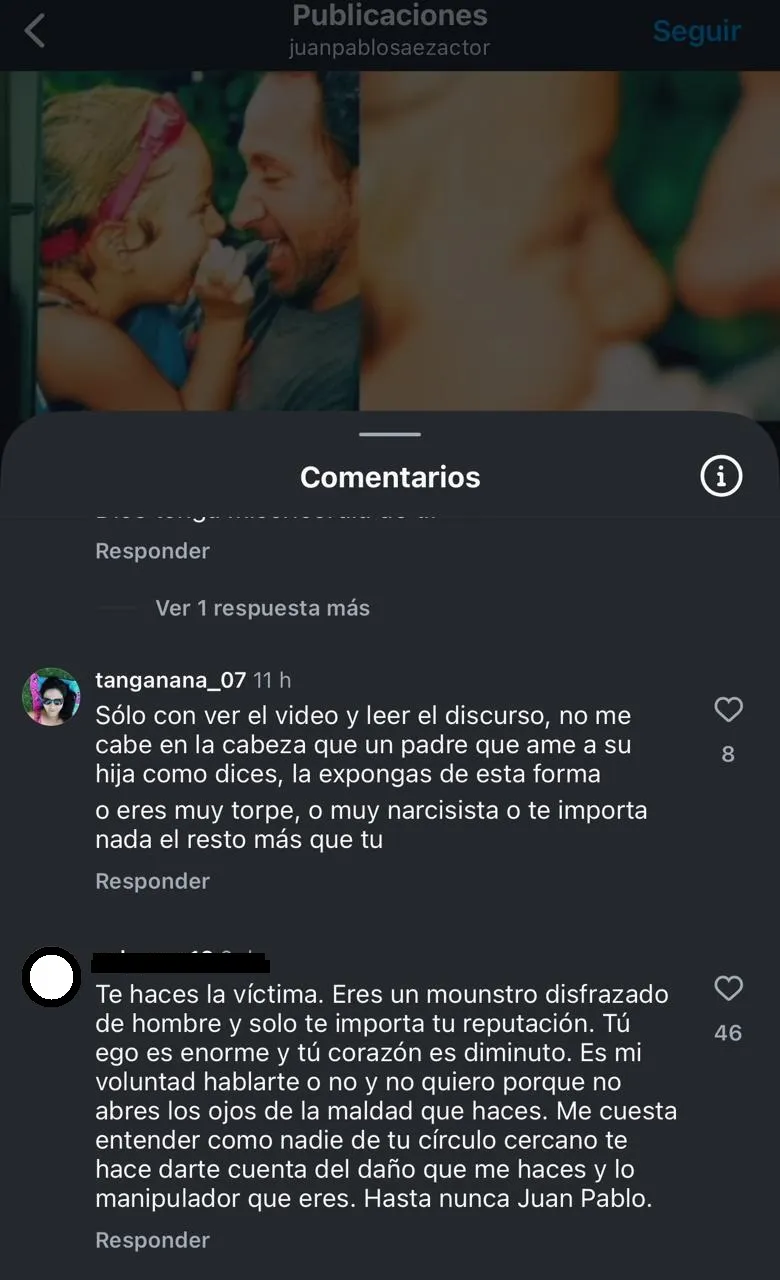Screen dimensions: 780x1280
Task: Open the comments info icon
Action: click(721, 476)
